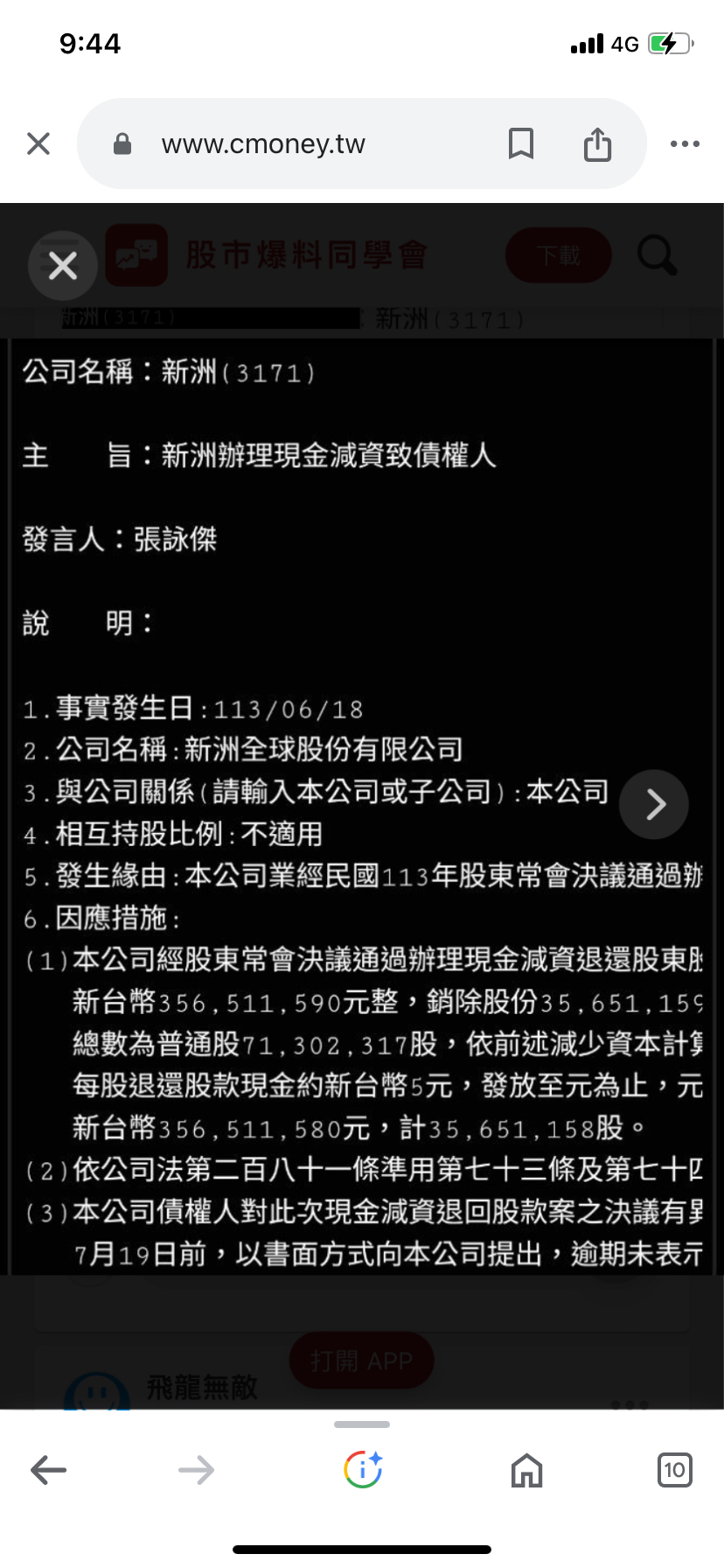Go to the next image arrow

coord(654,804)
